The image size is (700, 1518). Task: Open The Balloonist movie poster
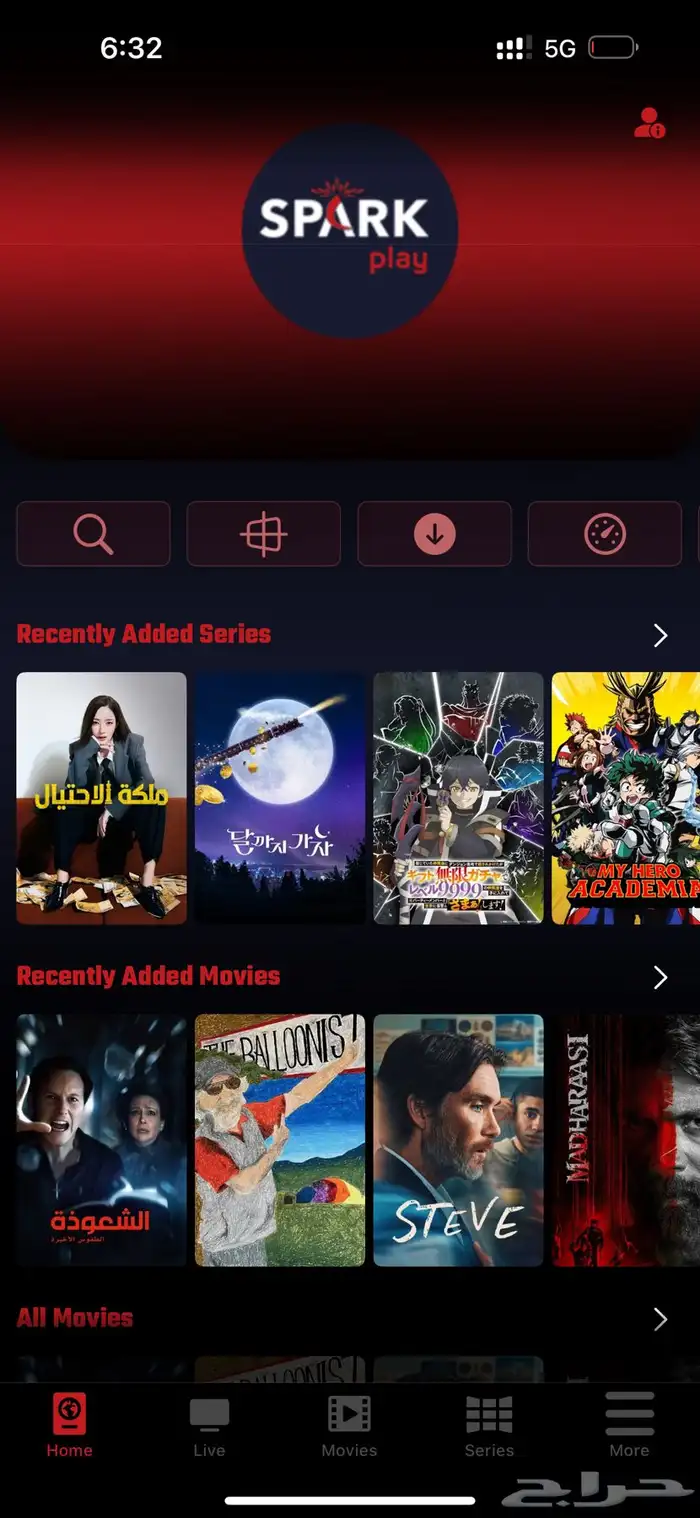[280, 1140]
